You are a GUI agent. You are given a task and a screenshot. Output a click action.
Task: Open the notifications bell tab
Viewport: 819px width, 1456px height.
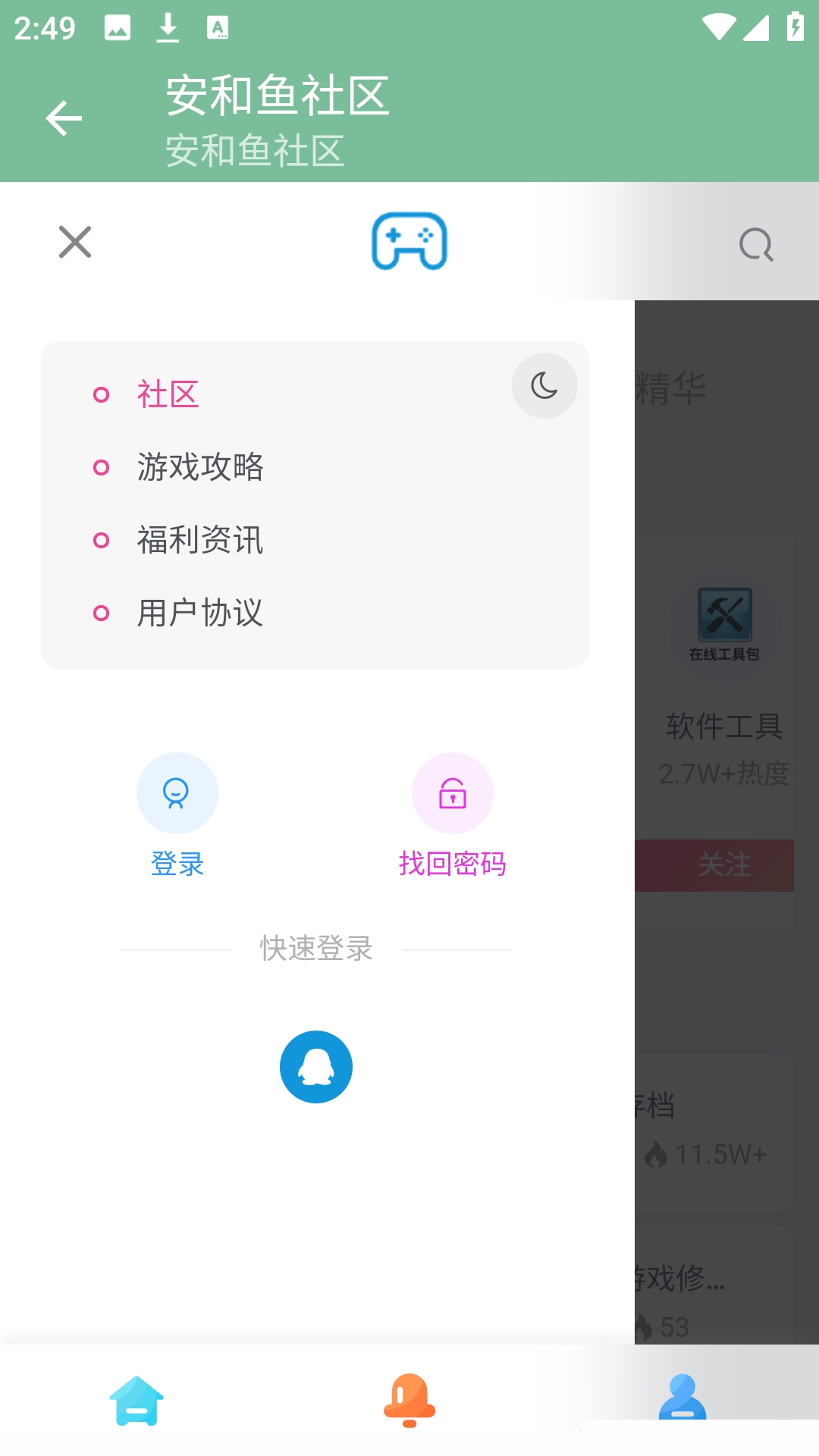click(x=409, y=1400)
